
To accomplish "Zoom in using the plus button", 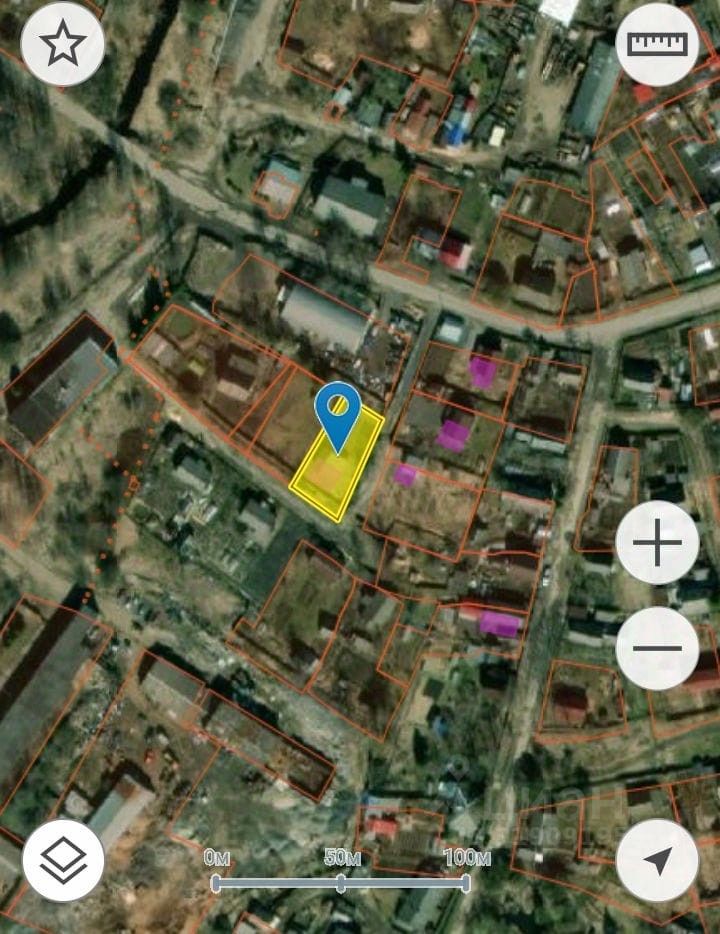I will pos(657,543).
